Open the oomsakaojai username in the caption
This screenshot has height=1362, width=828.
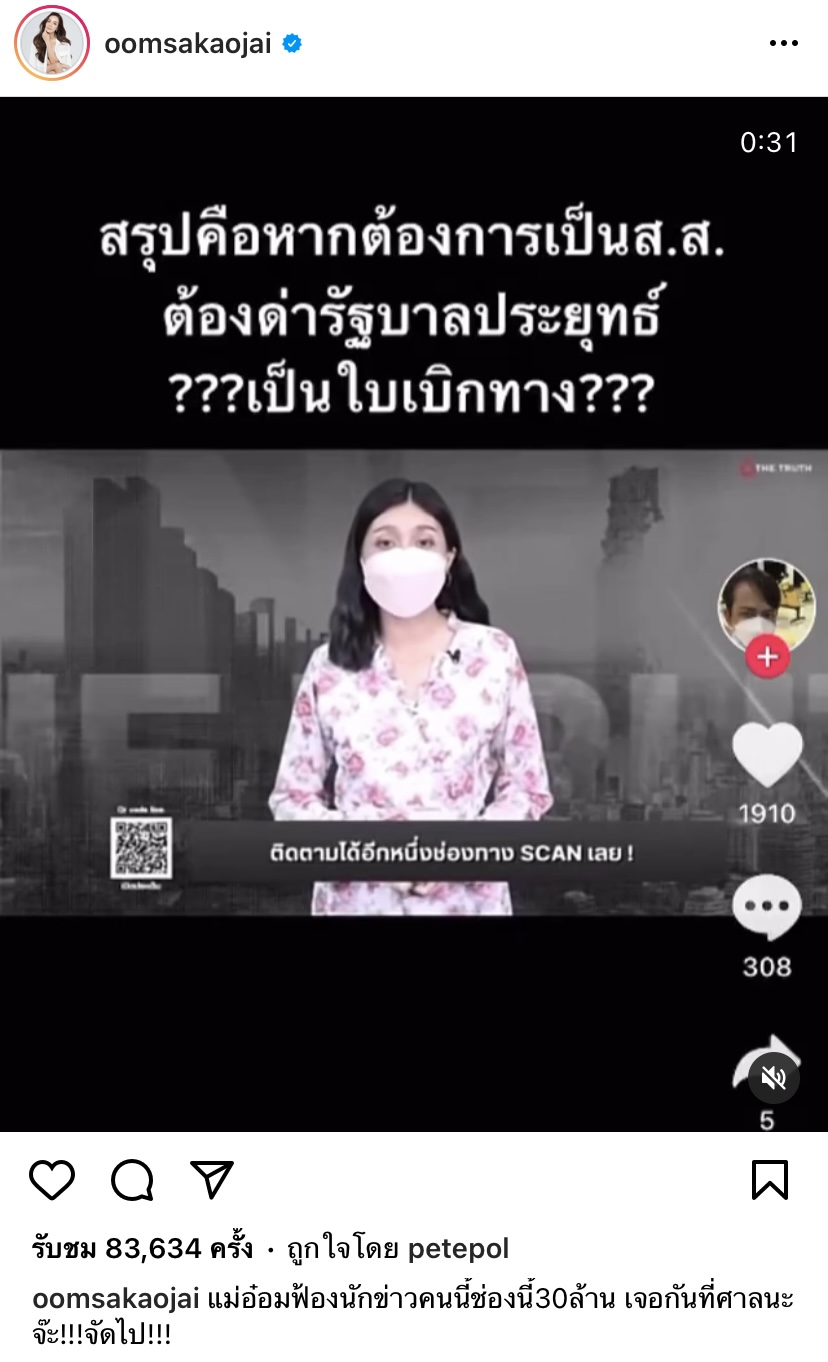click(117, 1299)
